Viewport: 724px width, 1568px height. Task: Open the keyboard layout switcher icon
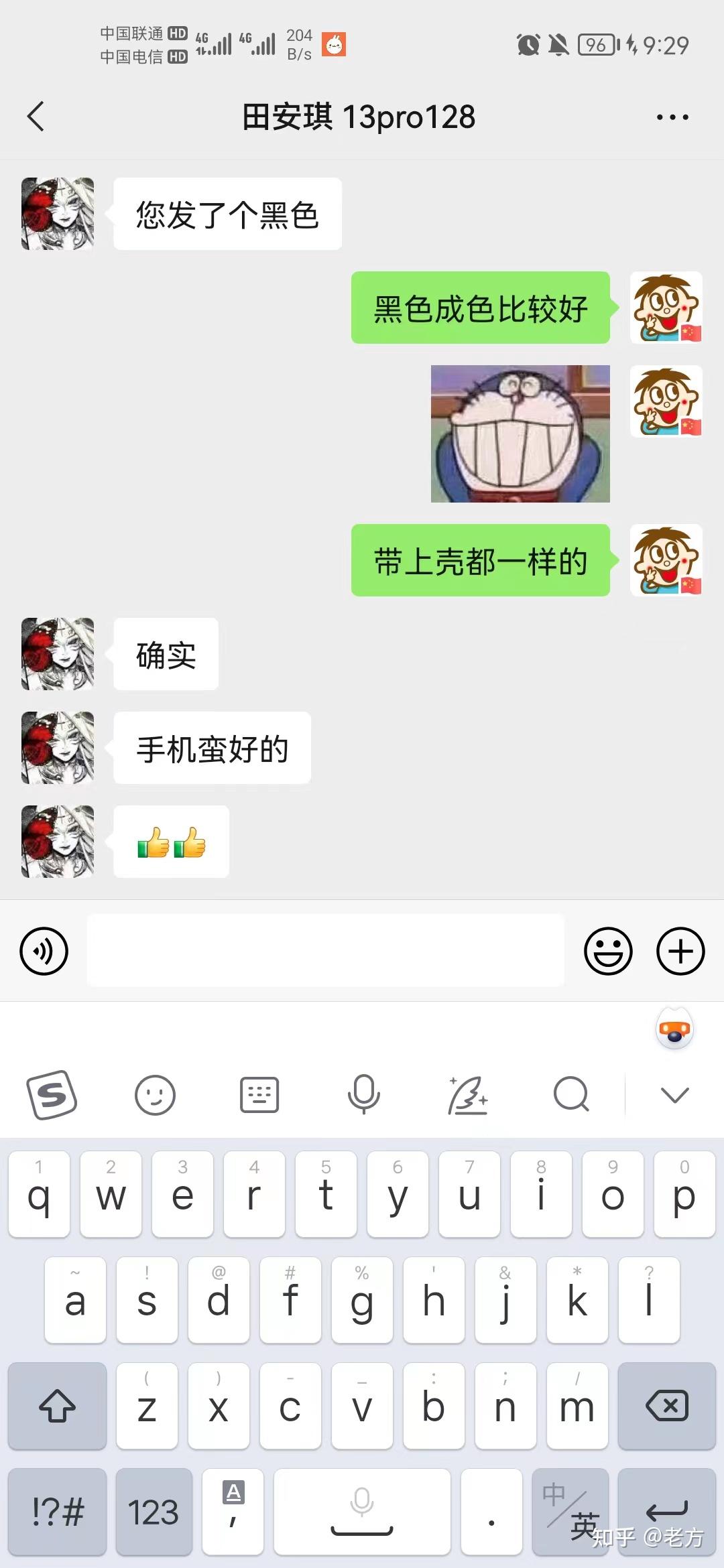tap(259, 1096)
